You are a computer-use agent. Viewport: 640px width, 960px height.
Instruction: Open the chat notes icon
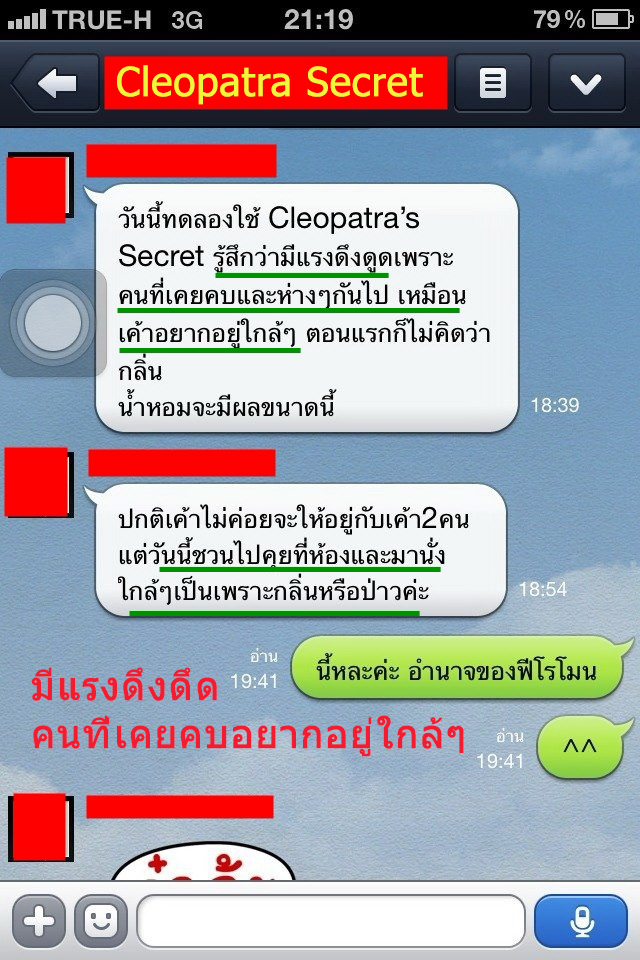[x=492, y=84]
